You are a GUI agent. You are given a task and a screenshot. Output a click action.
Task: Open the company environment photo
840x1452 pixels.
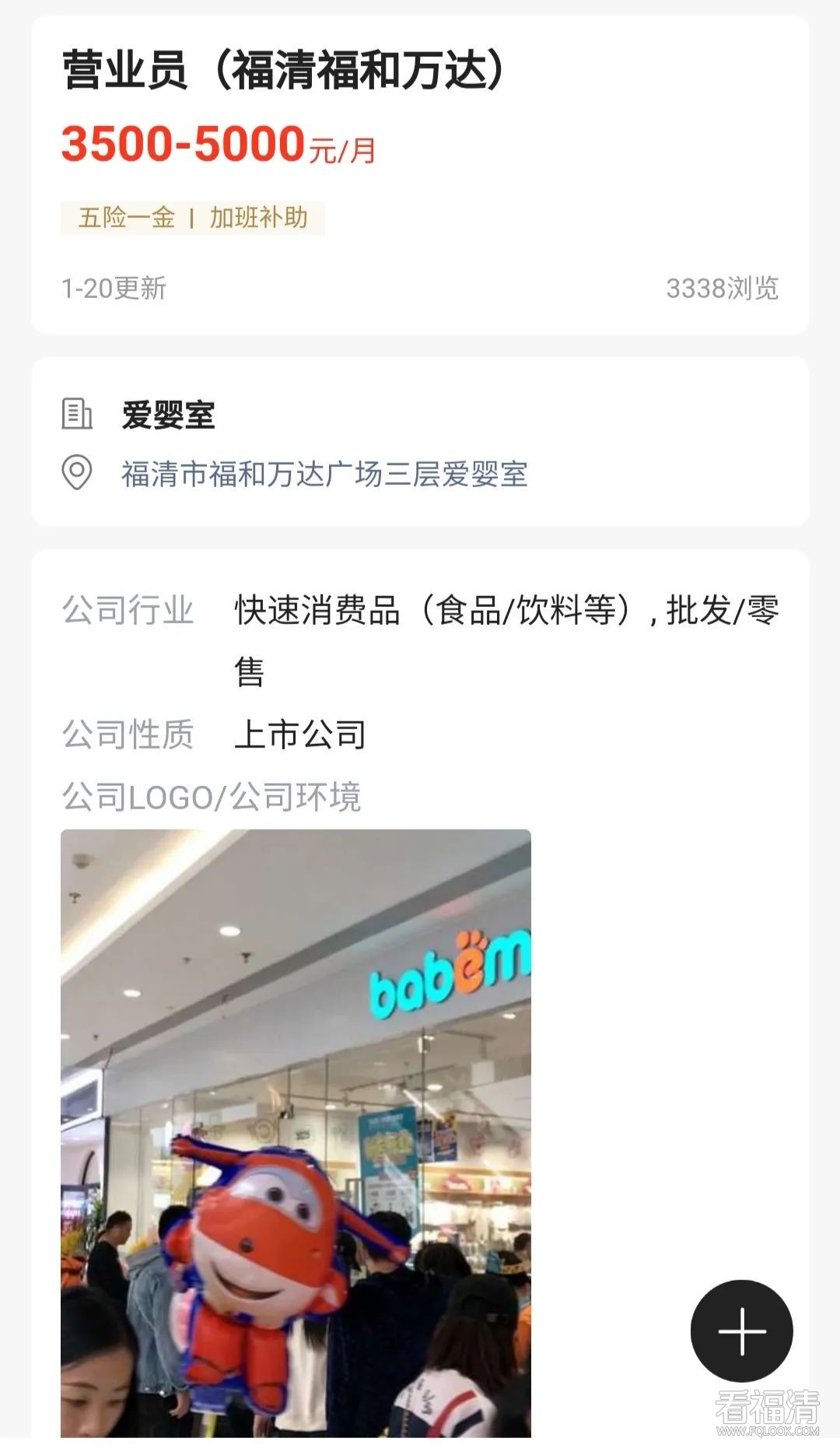(x=296, y=1132)
